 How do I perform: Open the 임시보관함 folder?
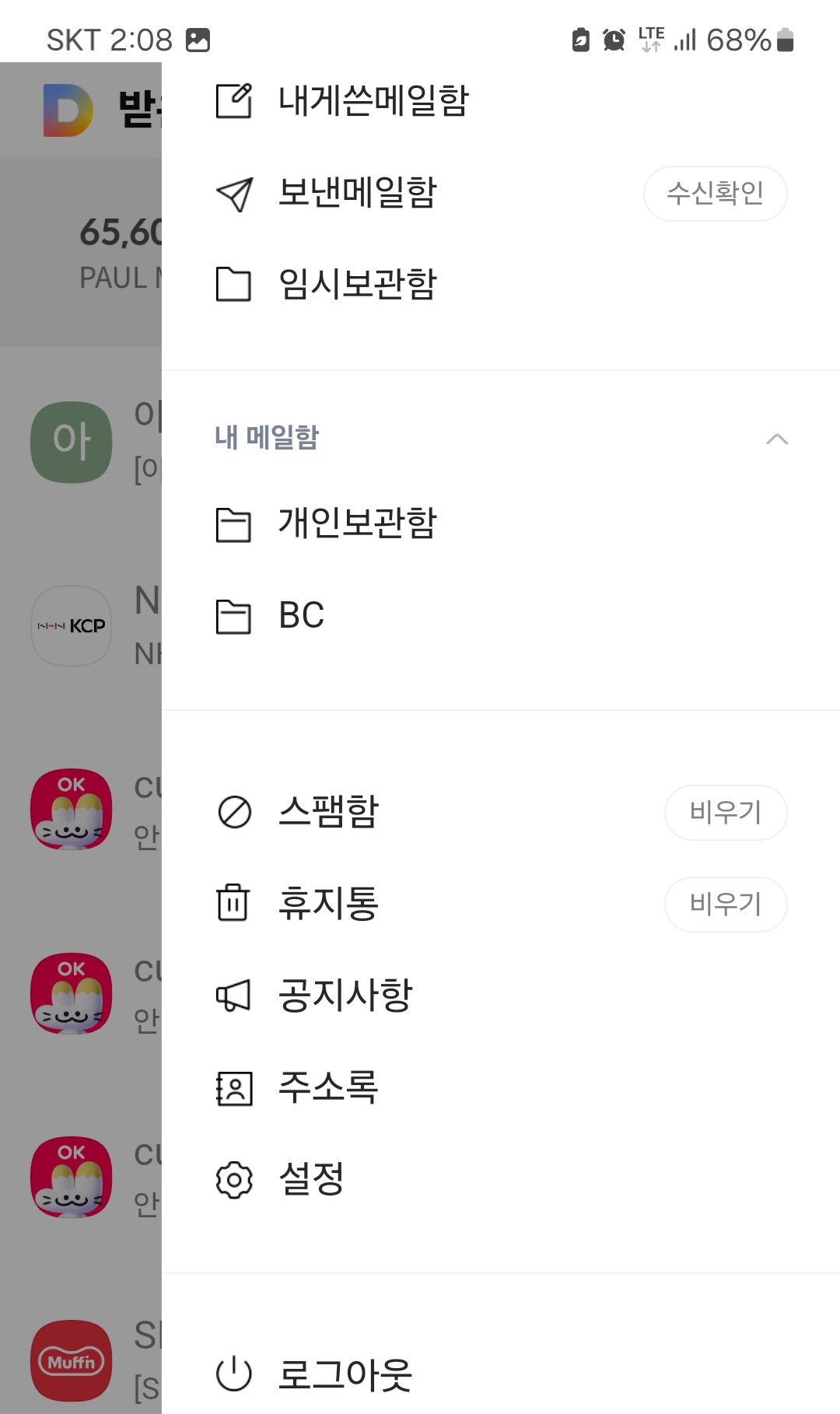pos(358,284)
